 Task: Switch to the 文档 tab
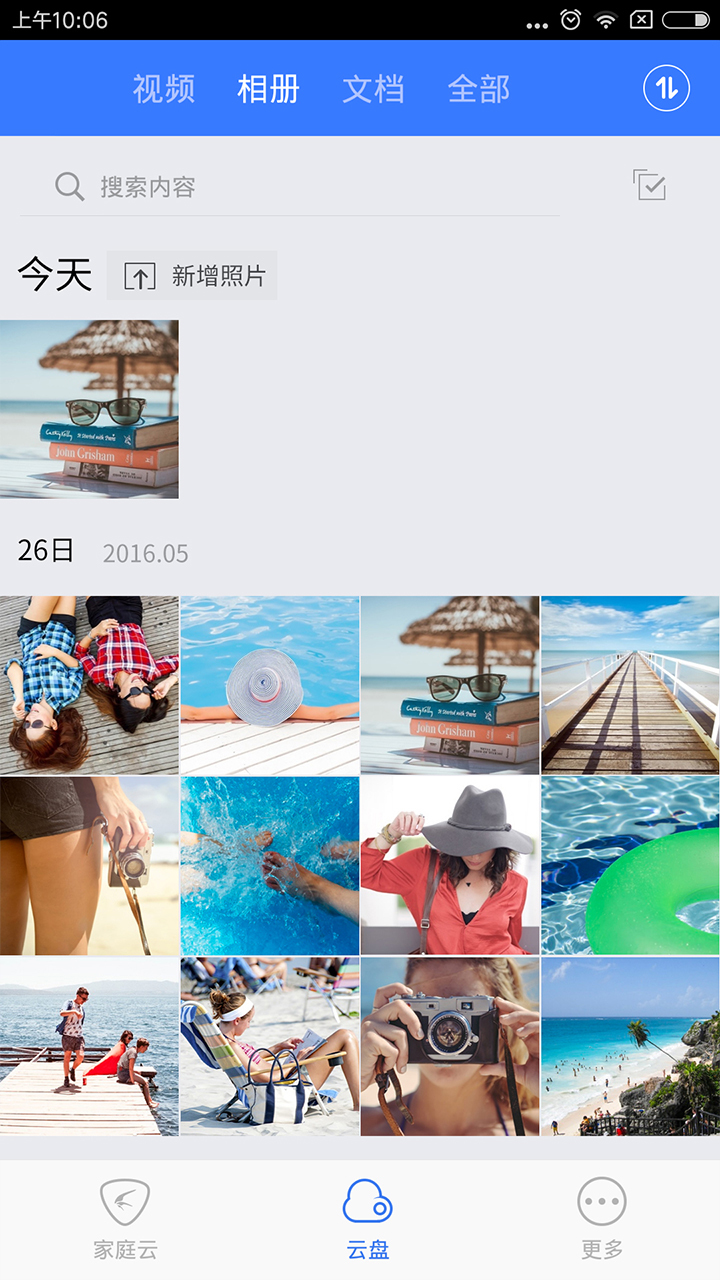(x=373, y=89)
